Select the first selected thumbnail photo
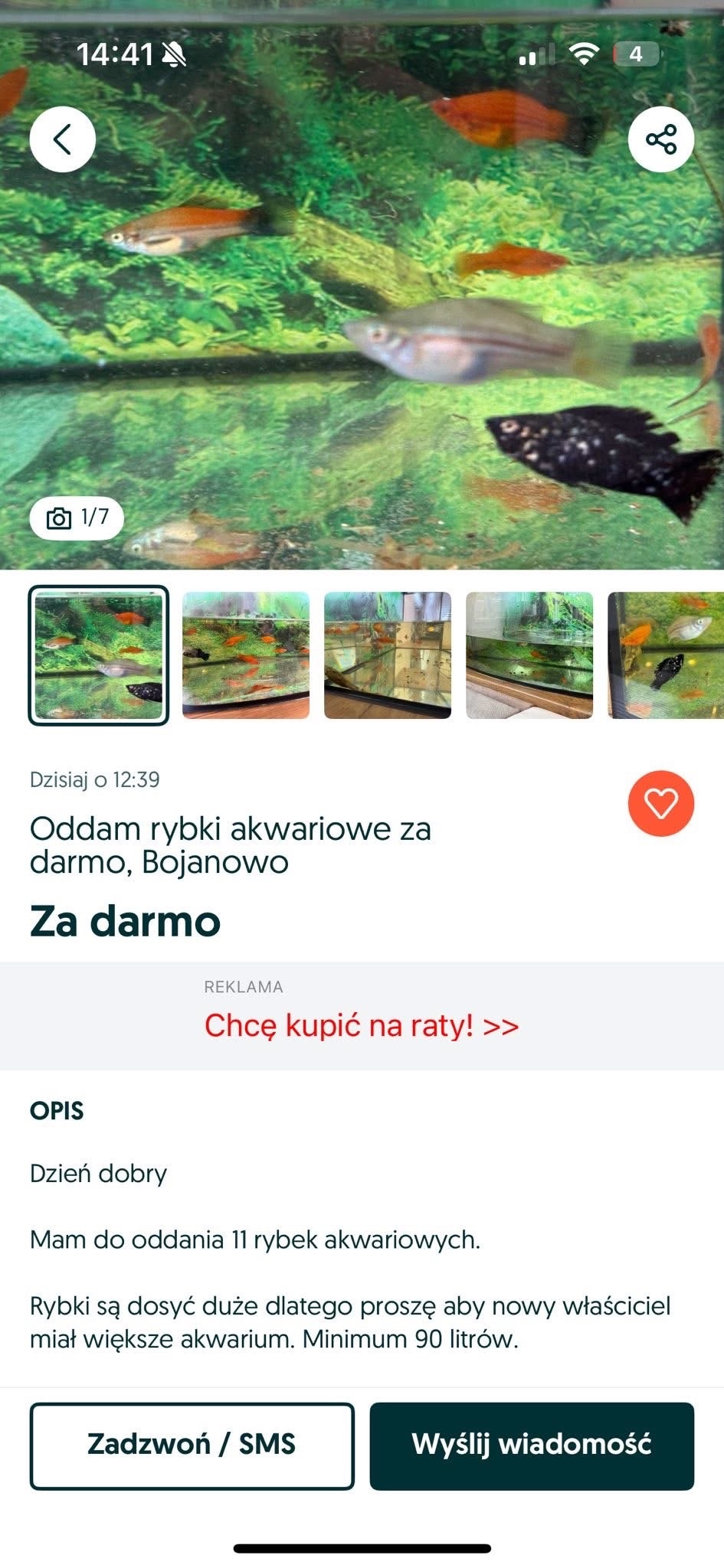 [x=99, y=655]
